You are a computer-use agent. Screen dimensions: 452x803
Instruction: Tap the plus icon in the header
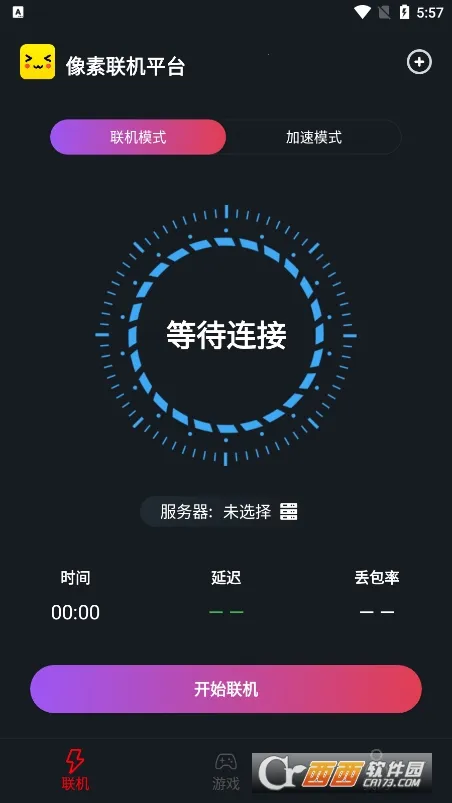(419, 62)
